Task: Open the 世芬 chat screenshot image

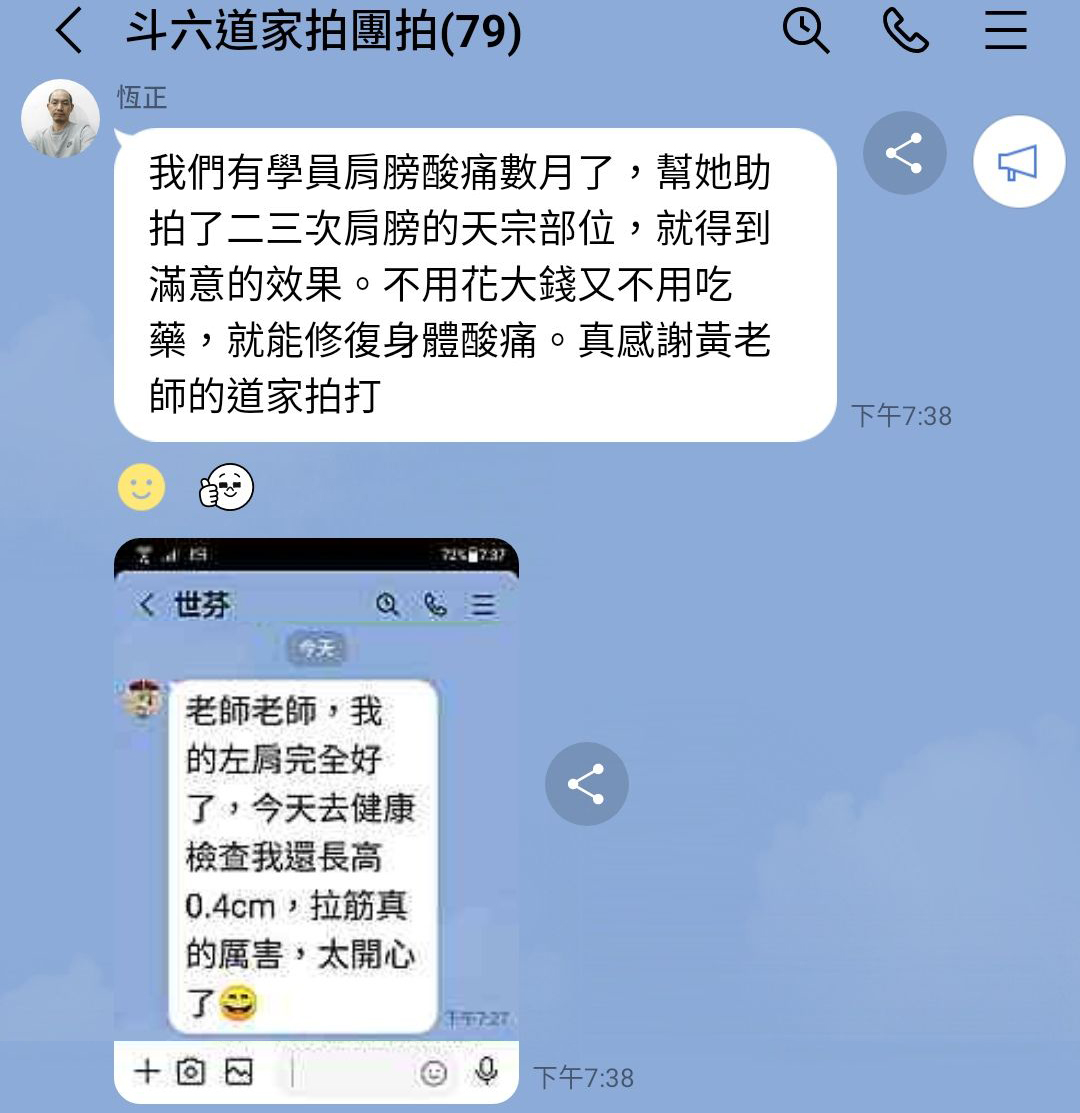Action: pyautogui.click(x=316, y=820)
